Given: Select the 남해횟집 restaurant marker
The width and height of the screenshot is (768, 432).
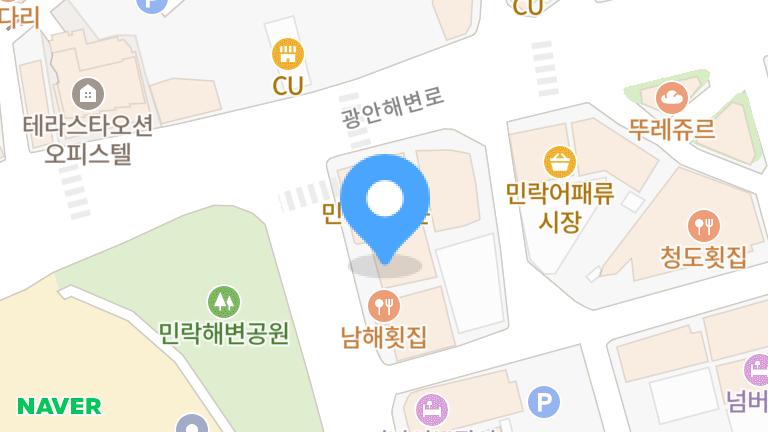Looking at the screenshot, I should click(384, 304).
